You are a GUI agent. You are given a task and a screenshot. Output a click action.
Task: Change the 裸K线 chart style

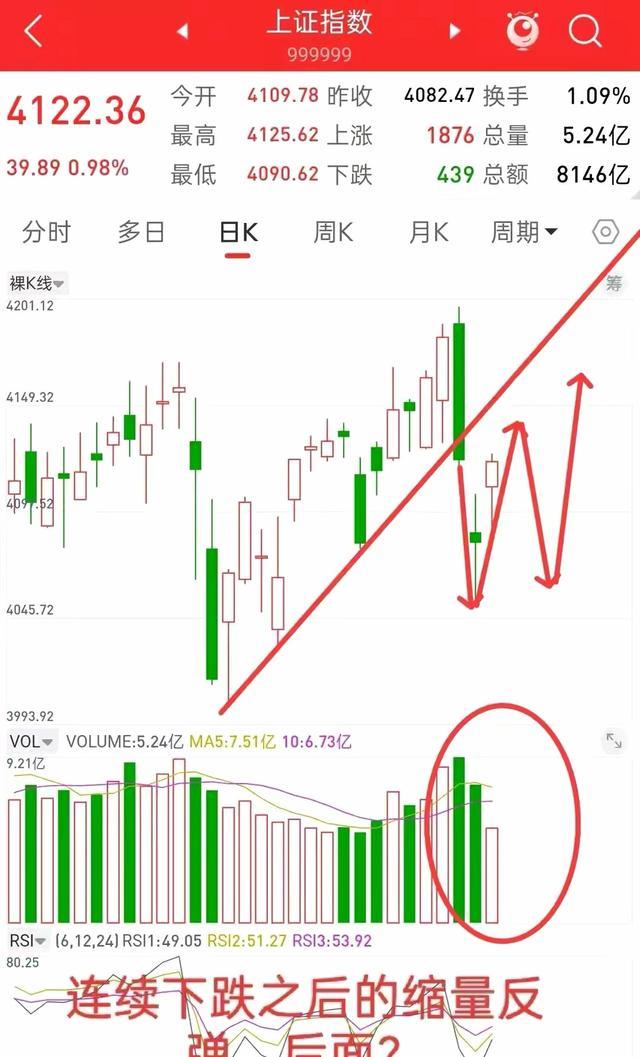click(x=37, y=284)
